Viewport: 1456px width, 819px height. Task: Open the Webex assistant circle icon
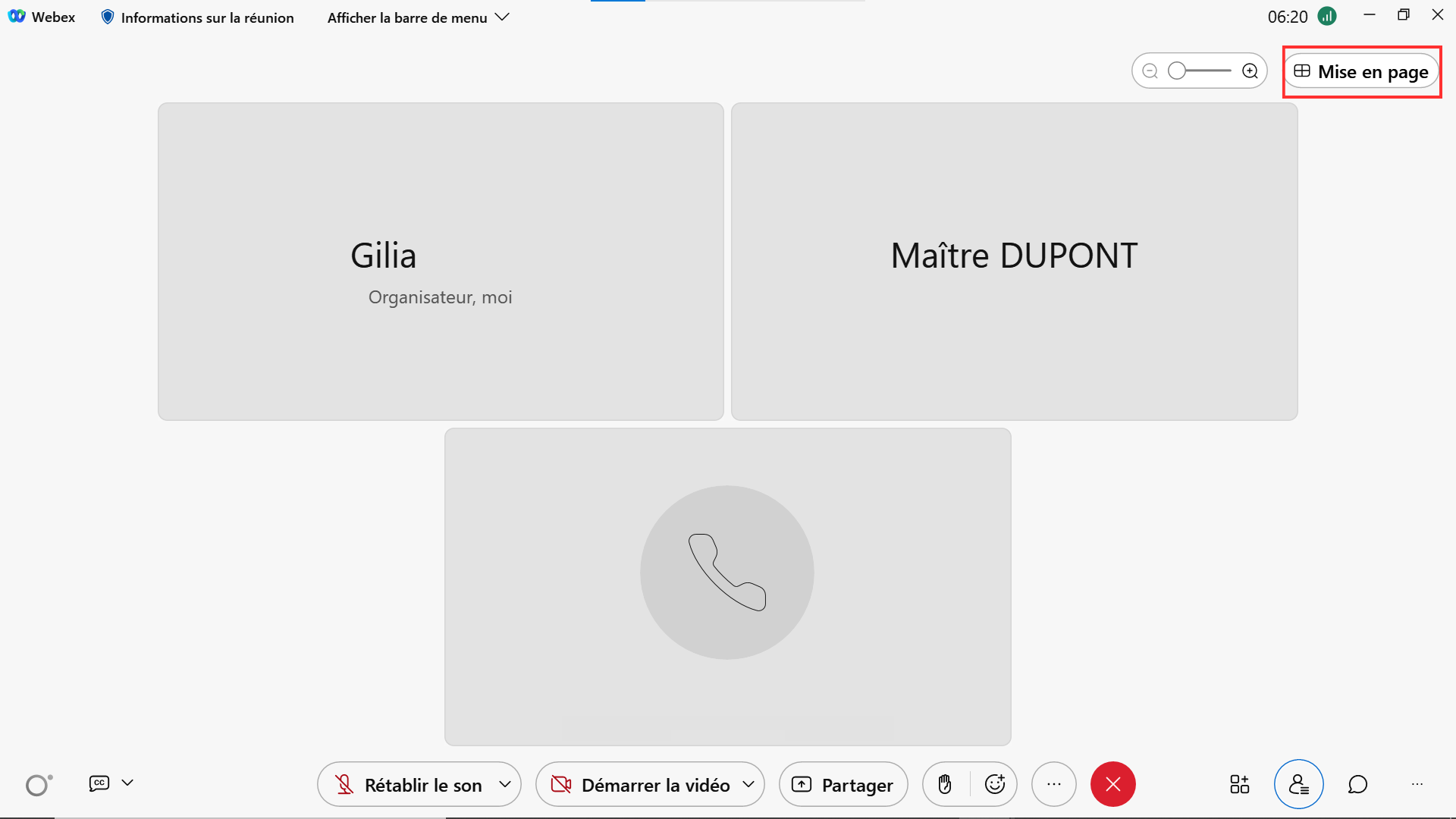[38, 785]
